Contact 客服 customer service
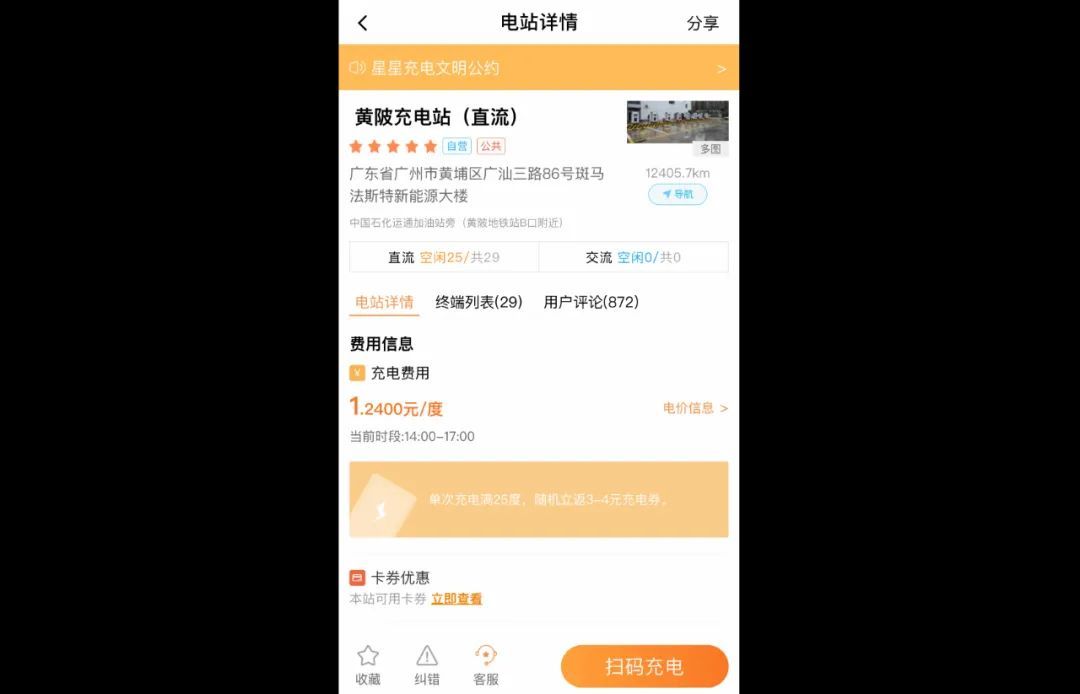 point(486,665)
